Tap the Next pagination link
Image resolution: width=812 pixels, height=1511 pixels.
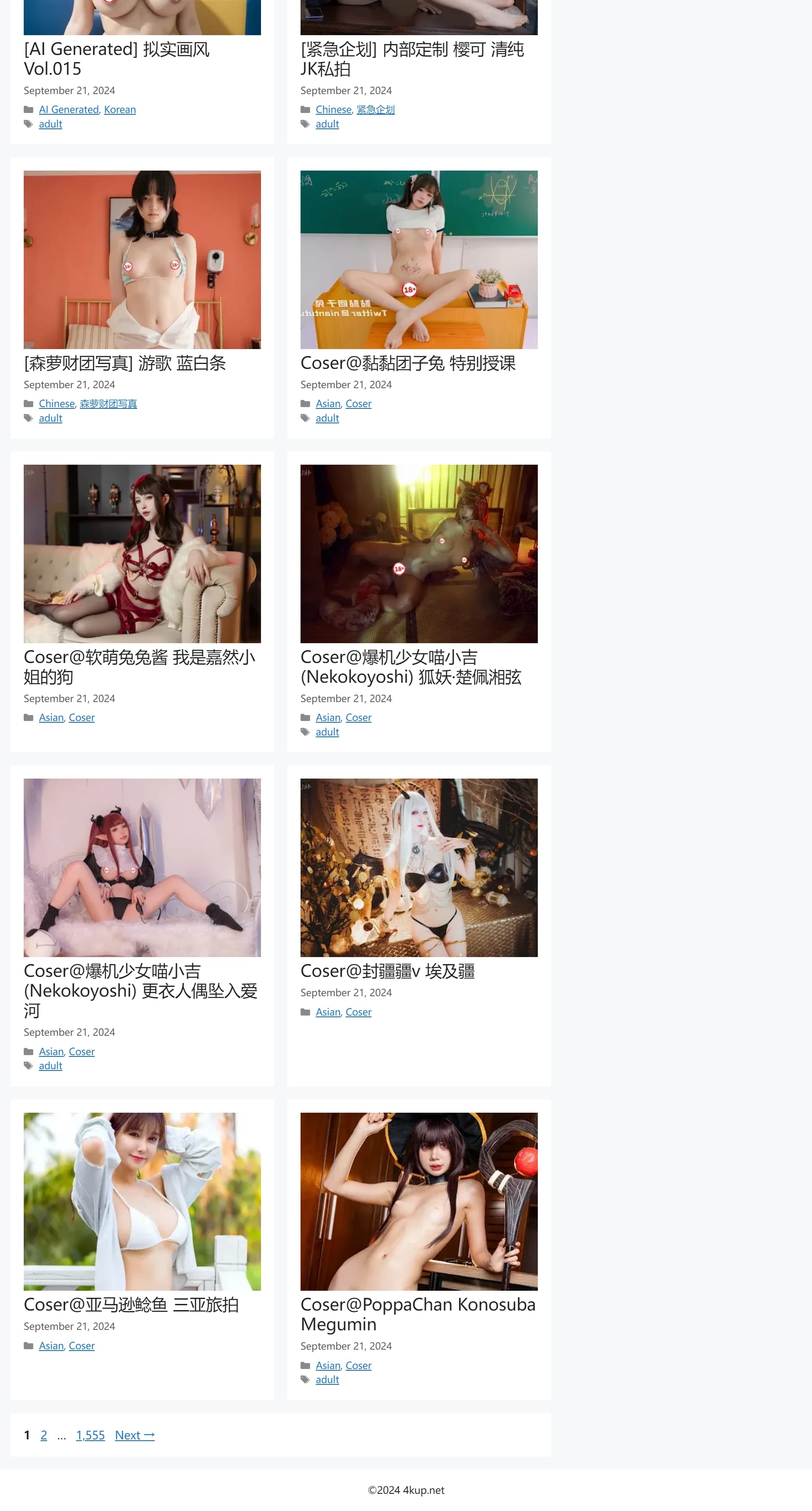coord(134,1435)
